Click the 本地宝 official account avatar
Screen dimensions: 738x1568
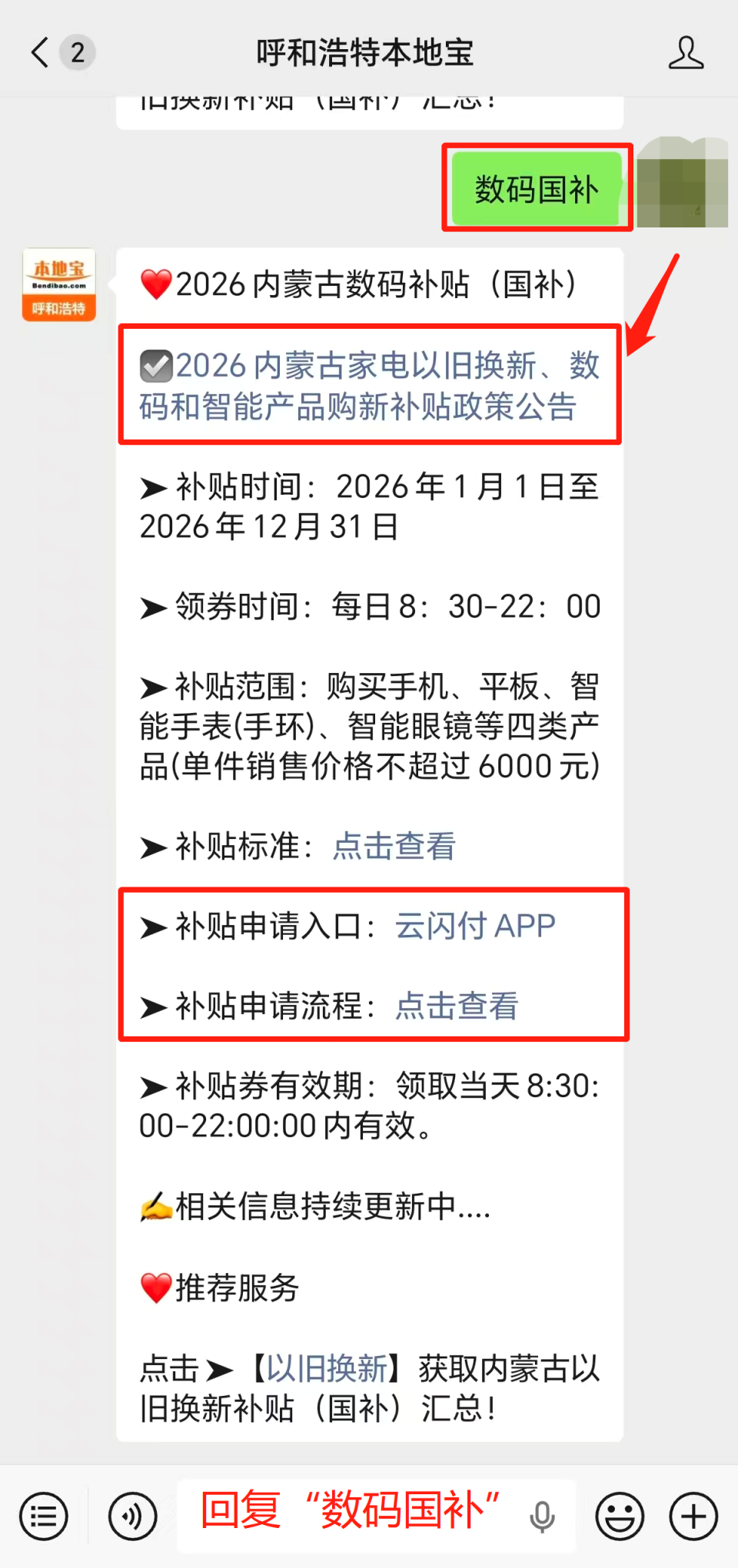(x=58, y=284)
